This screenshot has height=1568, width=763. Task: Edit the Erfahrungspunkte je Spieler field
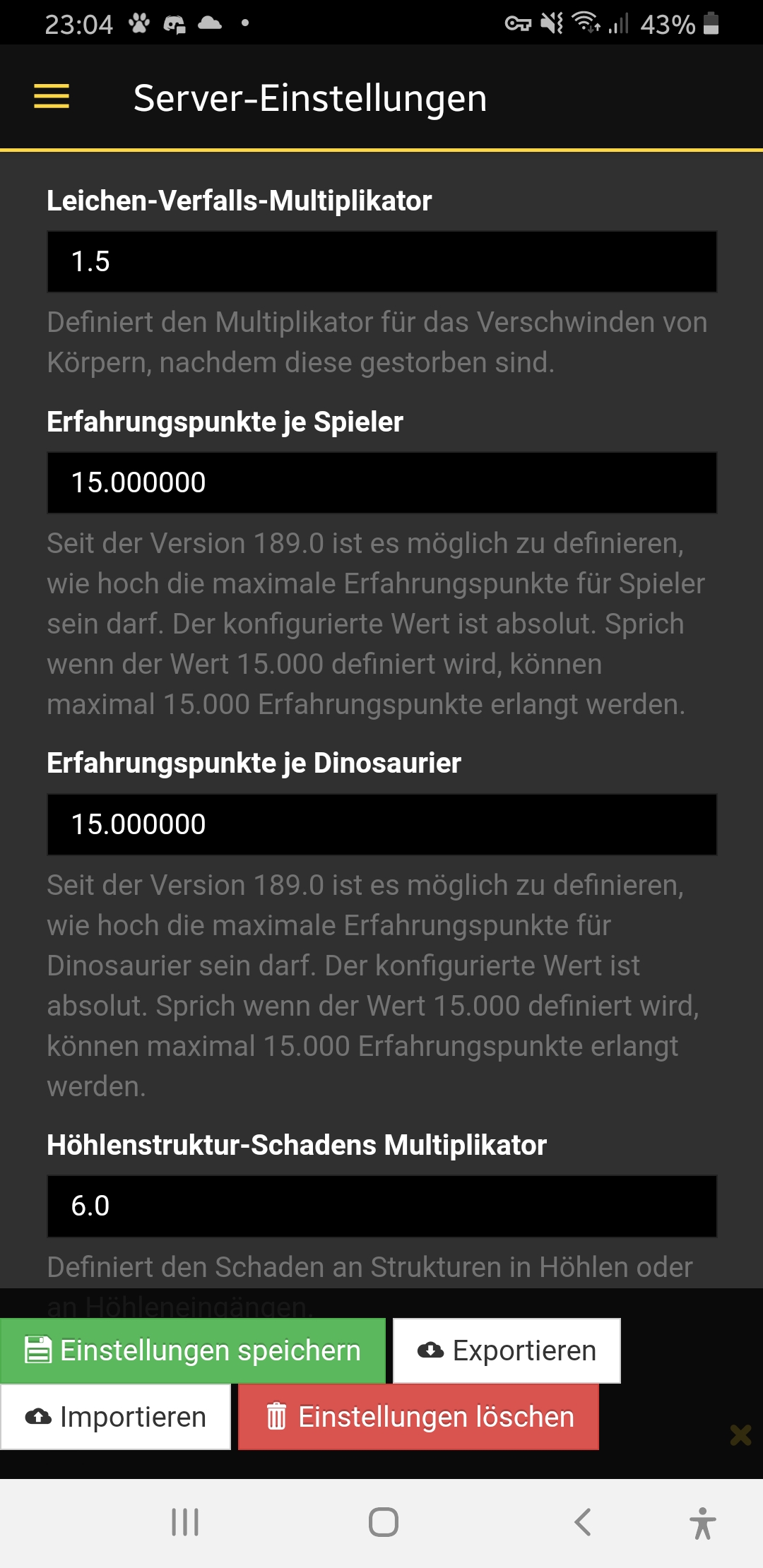pos(382,482)
